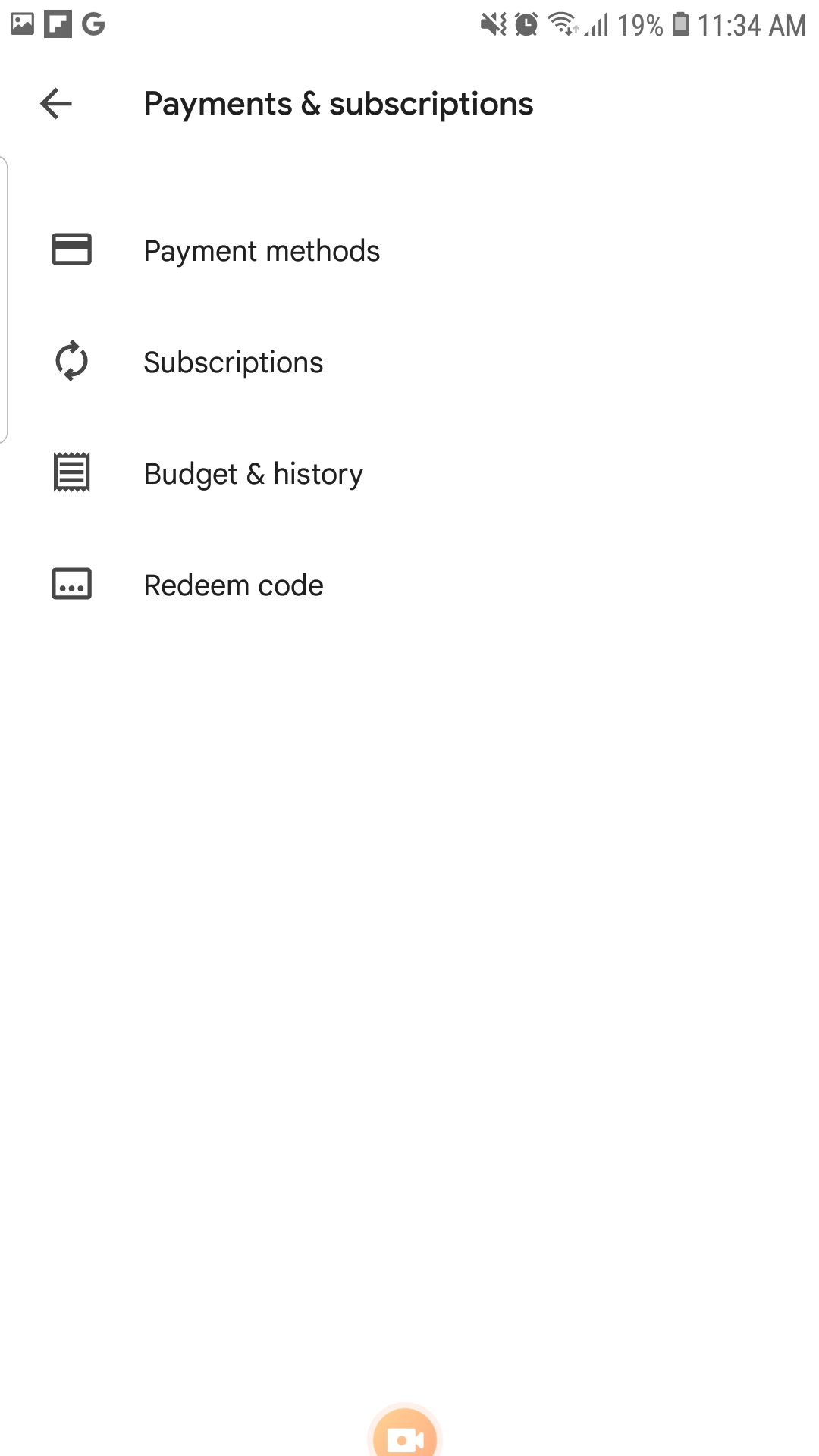Open the Subscriptions row
Screen dimensions: 819x1456
(x=233, y=362)
